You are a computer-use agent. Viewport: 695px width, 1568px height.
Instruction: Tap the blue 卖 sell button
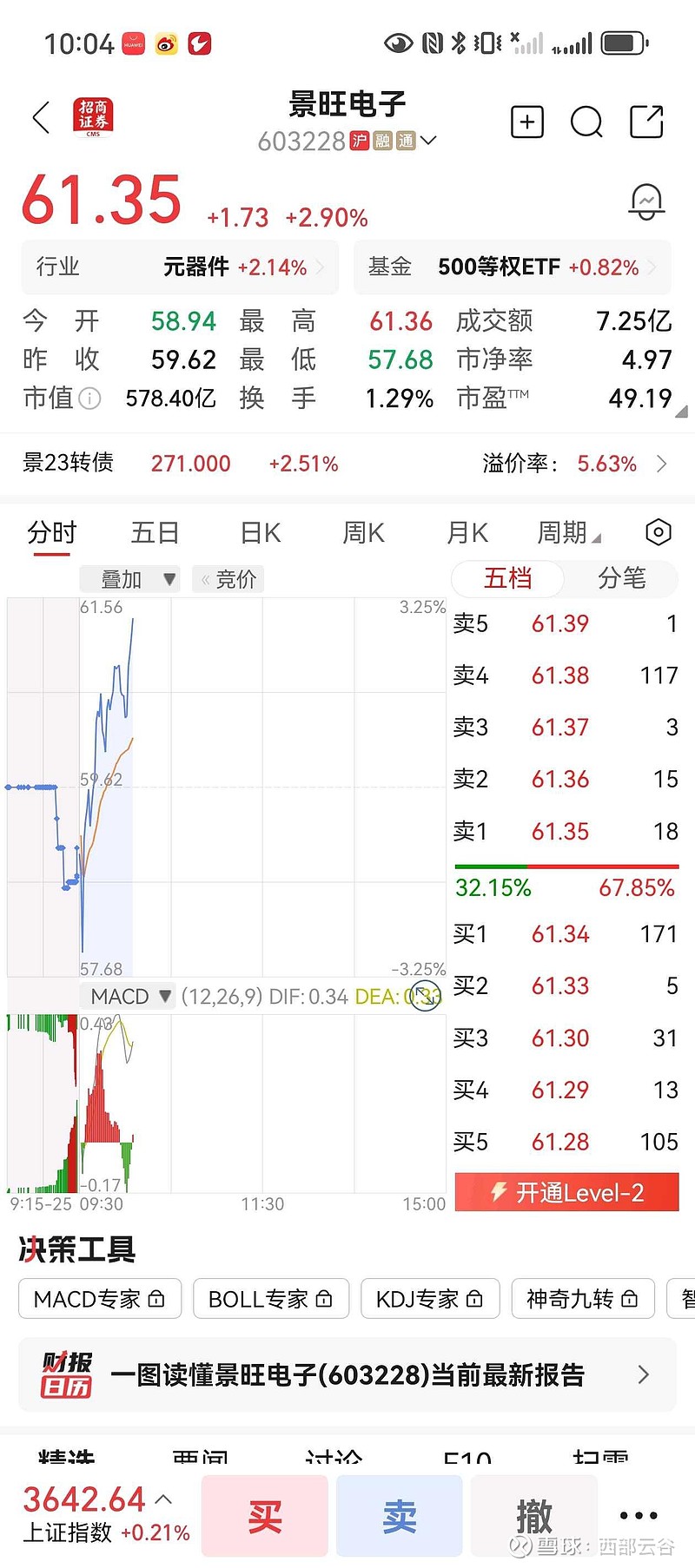(399, 1517)
